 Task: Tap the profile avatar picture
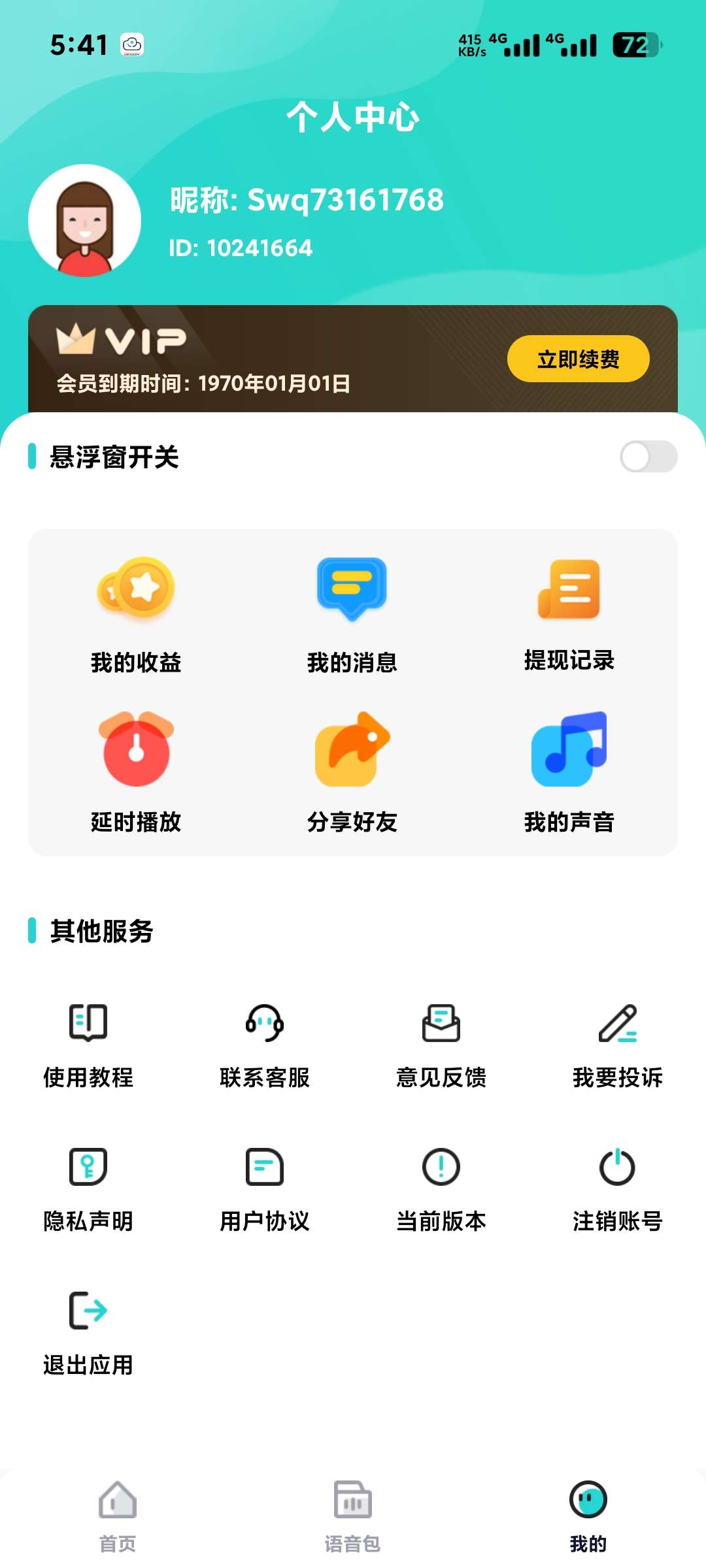pyautogui.click(x=85, y=221)
